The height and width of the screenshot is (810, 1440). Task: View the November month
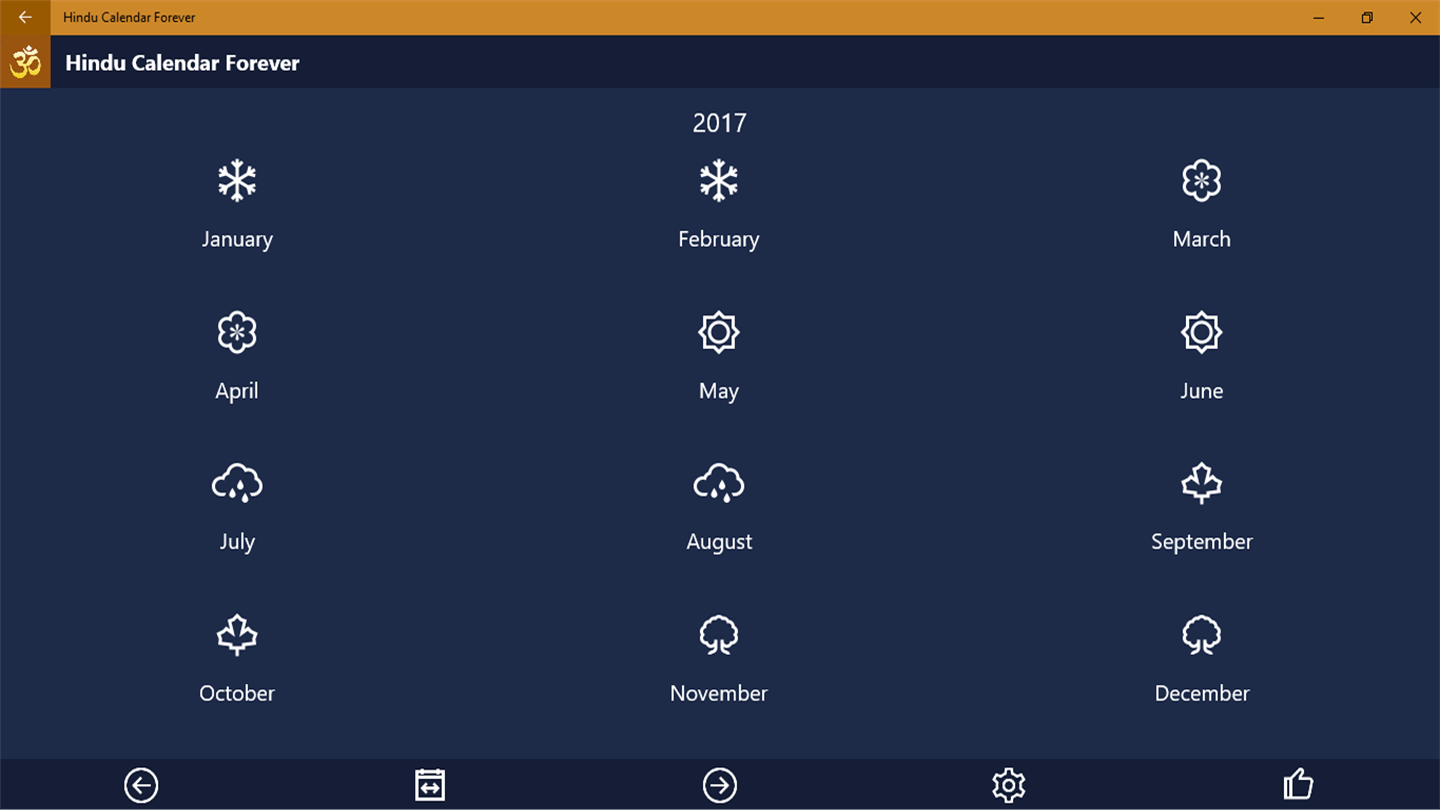[x=718, y=658]
